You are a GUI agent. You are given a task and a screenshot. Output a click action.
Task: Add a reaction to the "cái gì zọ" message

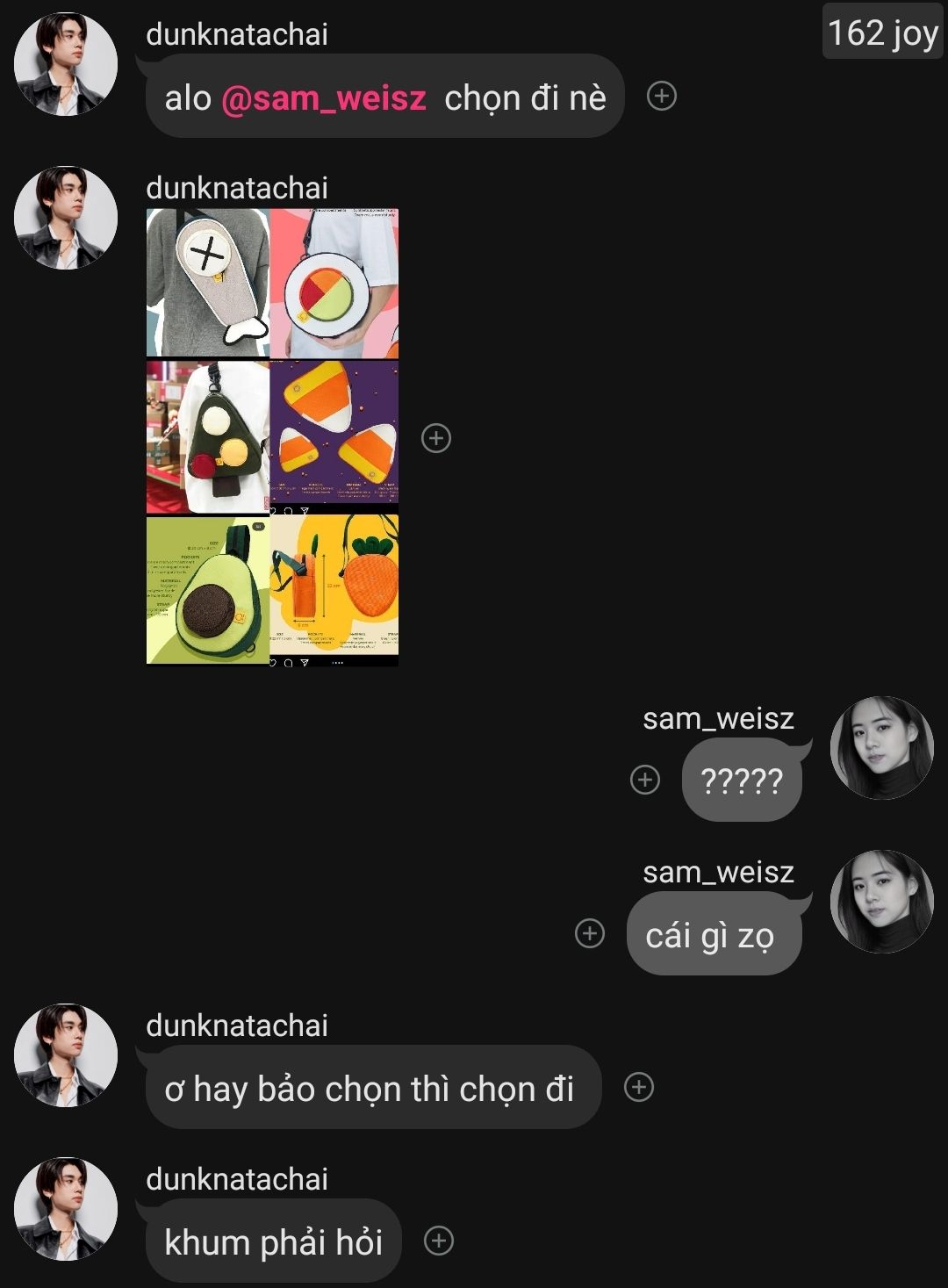pyautogui.click(x=590, y=933)
